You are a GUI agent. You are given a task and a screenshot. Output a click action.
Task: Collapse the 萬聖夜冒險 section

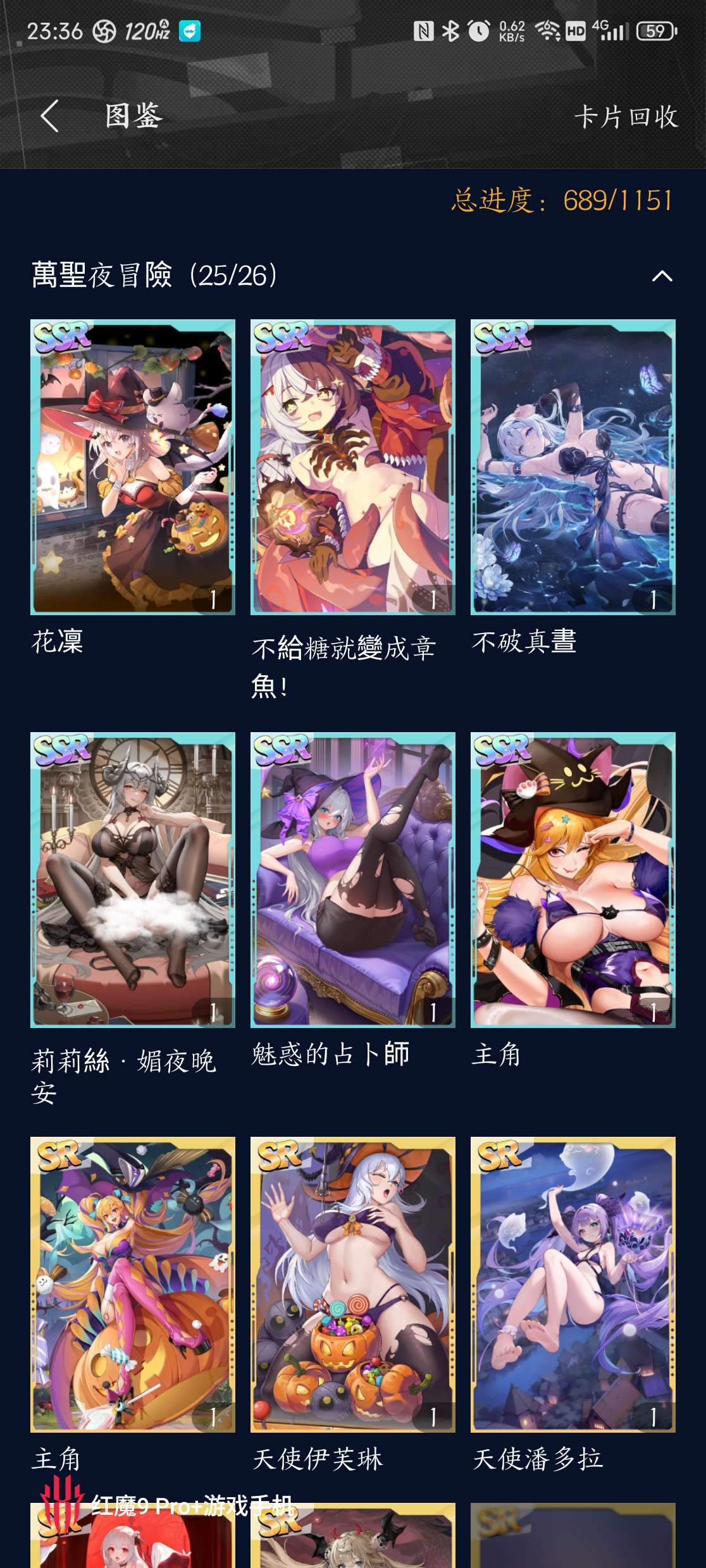[x=662, y=276]
